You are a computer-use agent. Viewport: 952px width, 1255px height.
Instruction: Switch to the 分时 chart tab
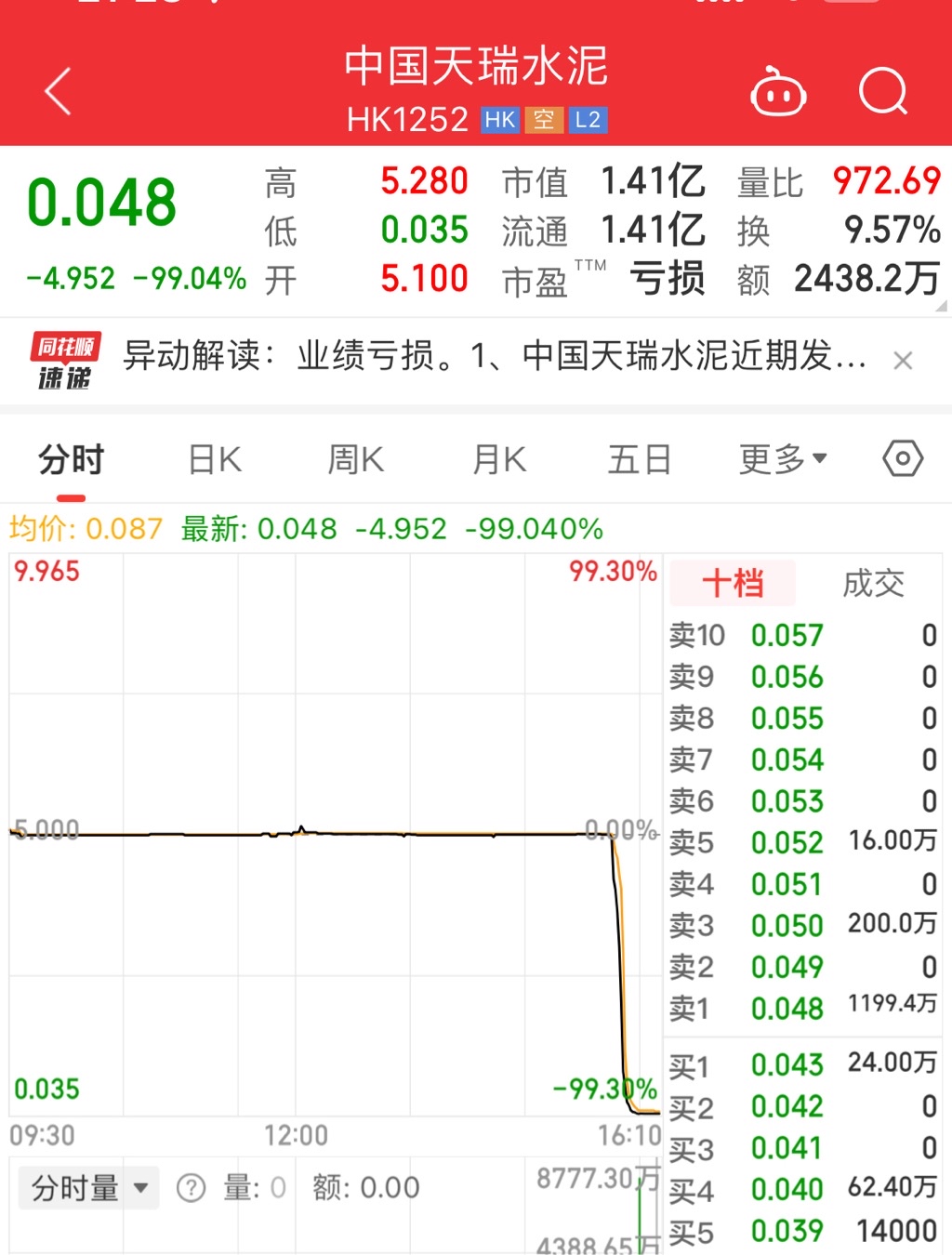click(72, 460)
